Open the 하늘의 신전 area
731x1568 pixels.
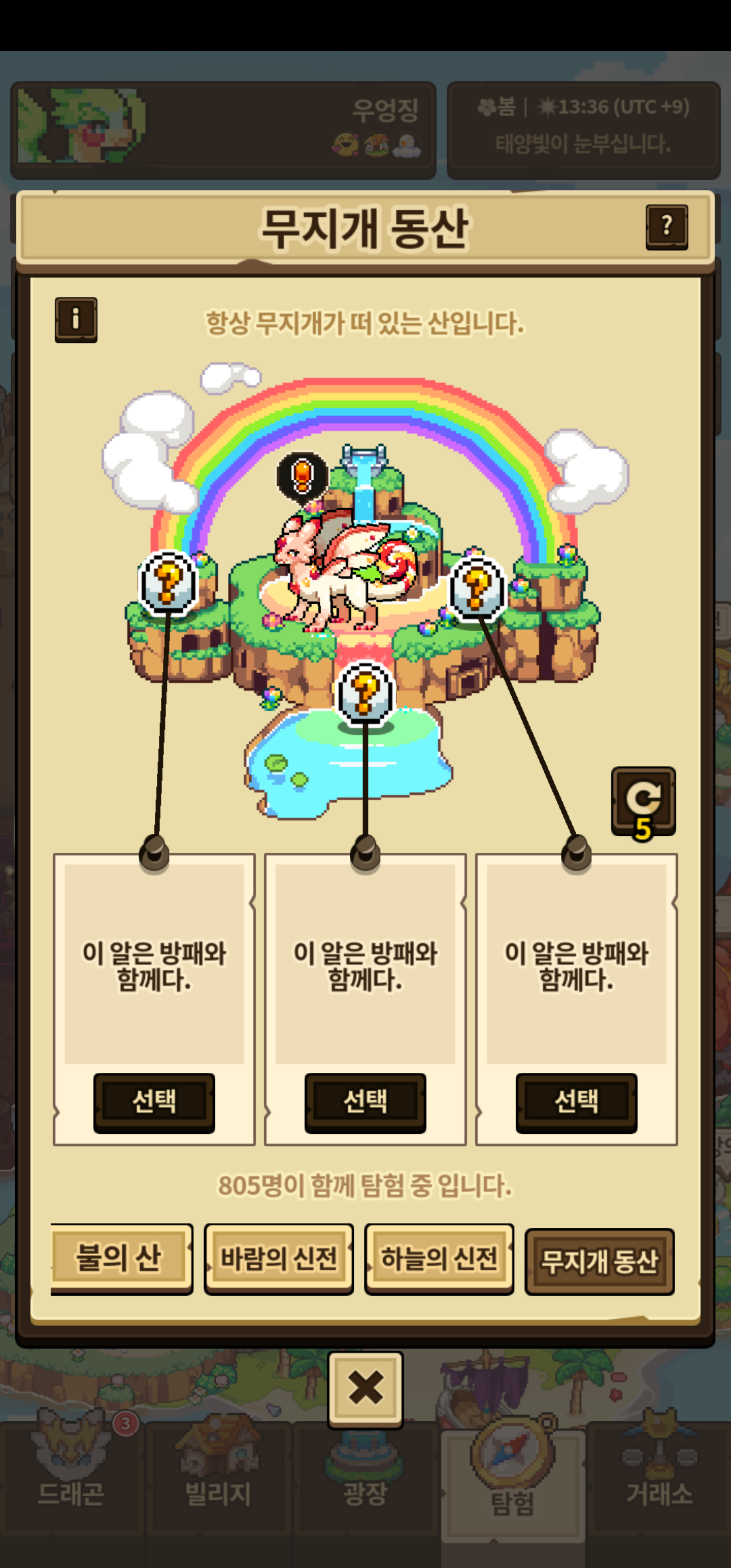pos(439,1258)
